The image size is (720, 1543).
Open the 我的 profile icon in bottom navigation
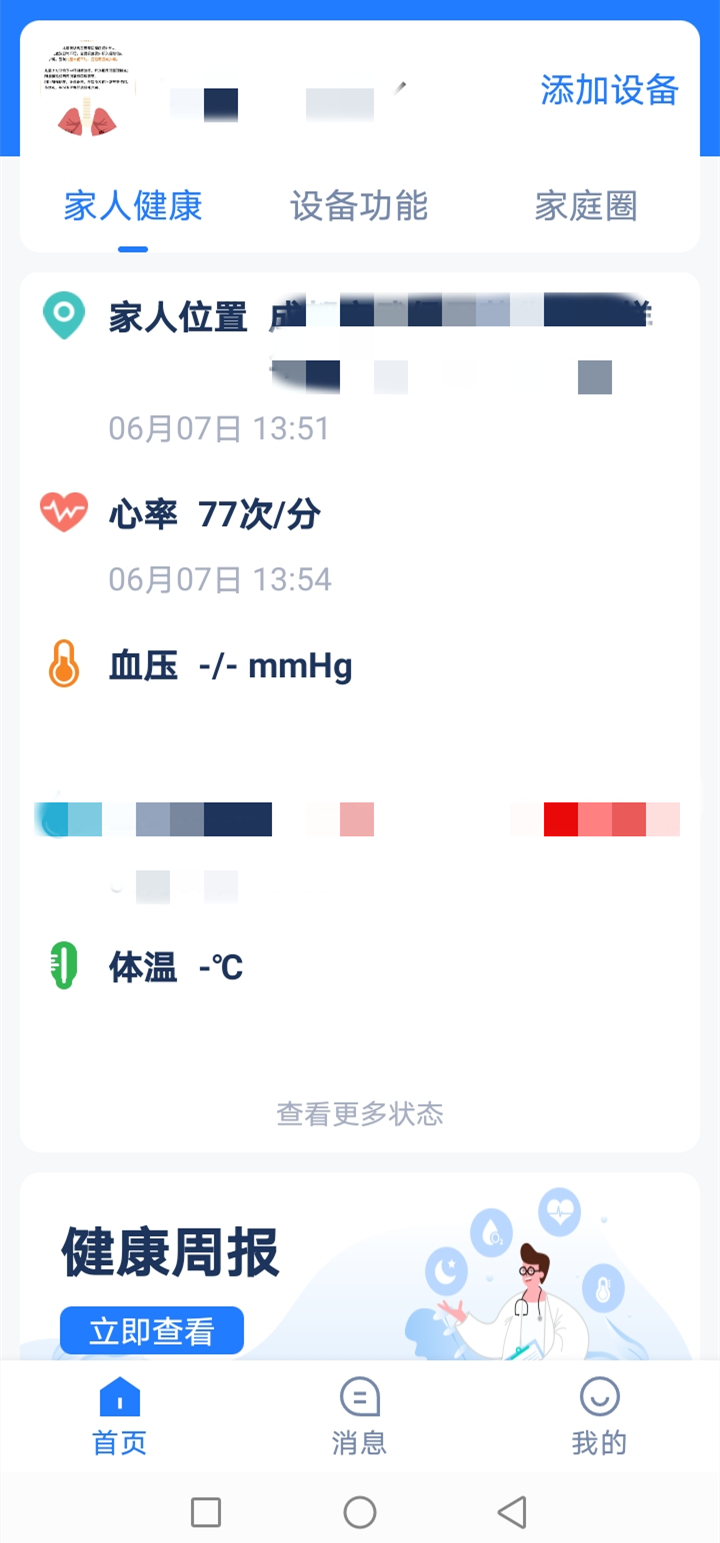[599, 1400]
